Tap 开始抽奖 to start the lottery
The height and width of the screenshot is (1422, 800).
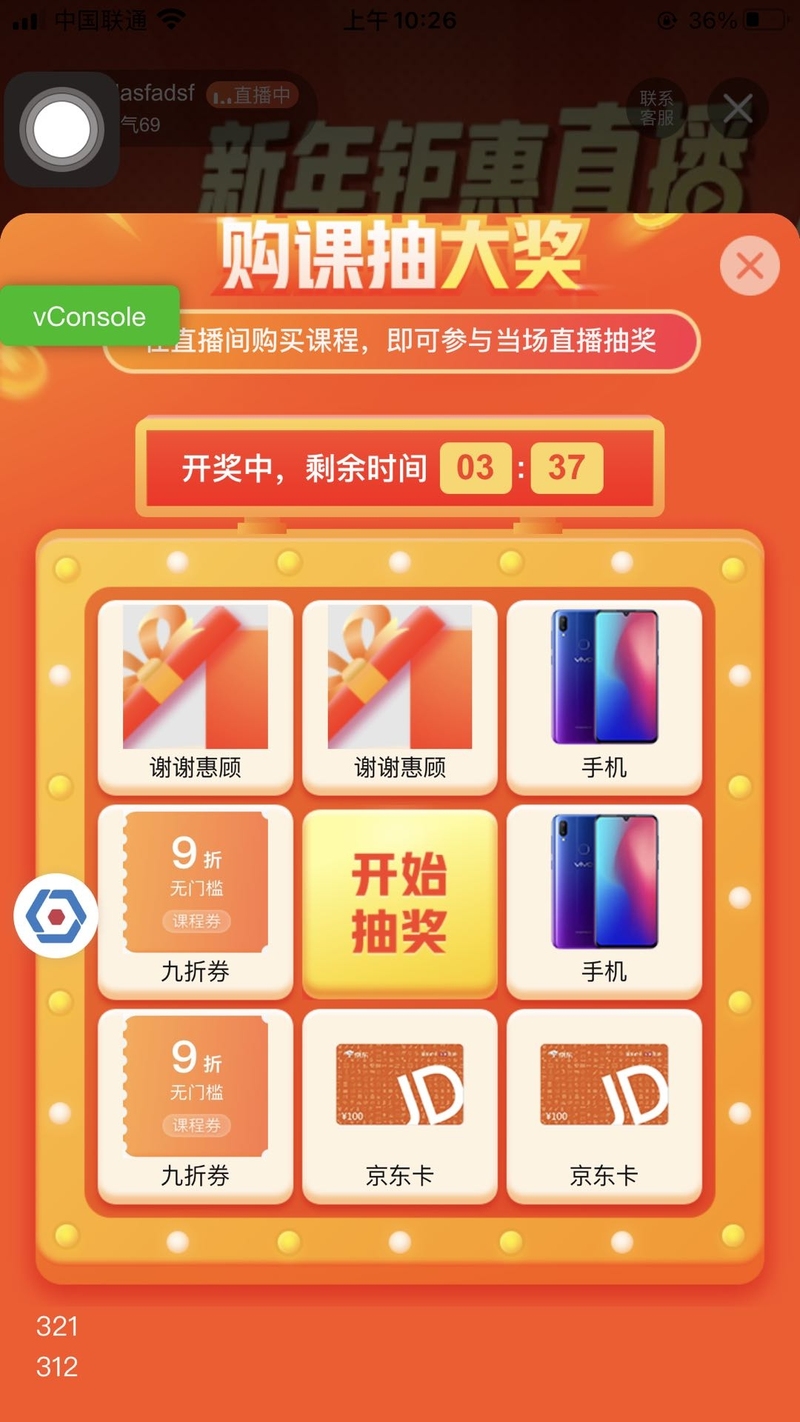(399, 902)
